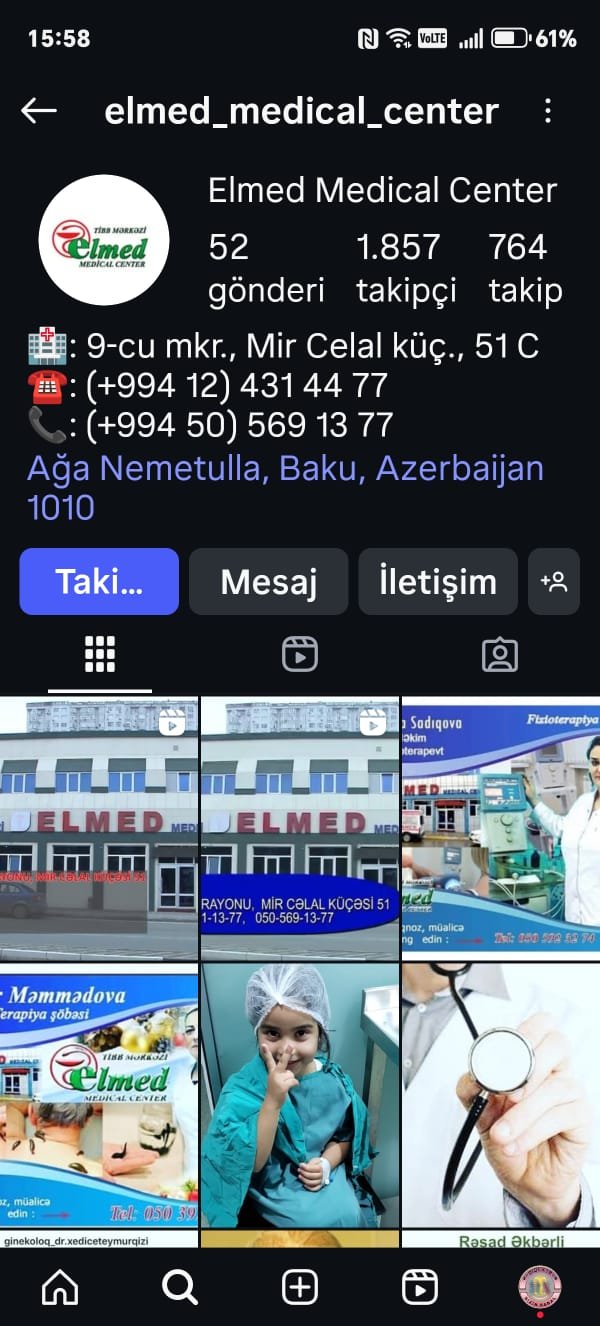The width and height of the screenshot is (600, 1326).
Task: Open the reel with oval blue address banner
Action: tap(300, 828)
